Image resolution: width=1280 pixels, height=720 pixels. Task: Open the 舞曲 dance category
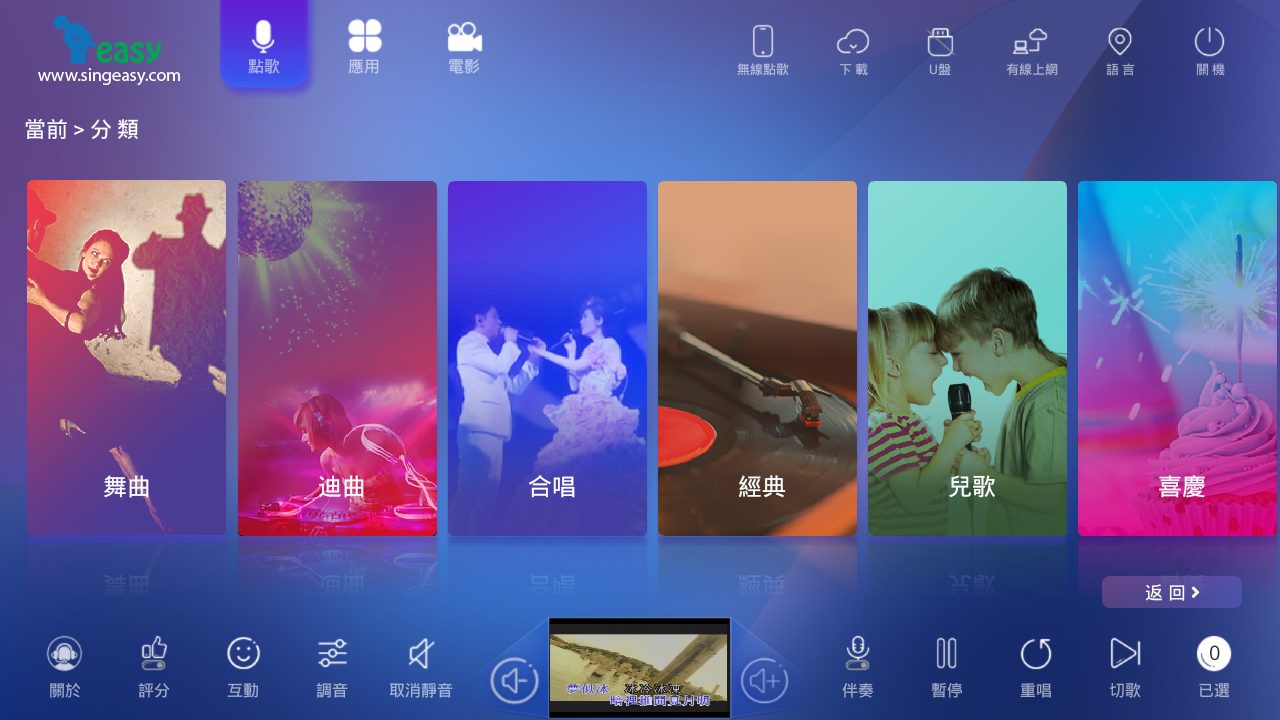coord(127,357)
